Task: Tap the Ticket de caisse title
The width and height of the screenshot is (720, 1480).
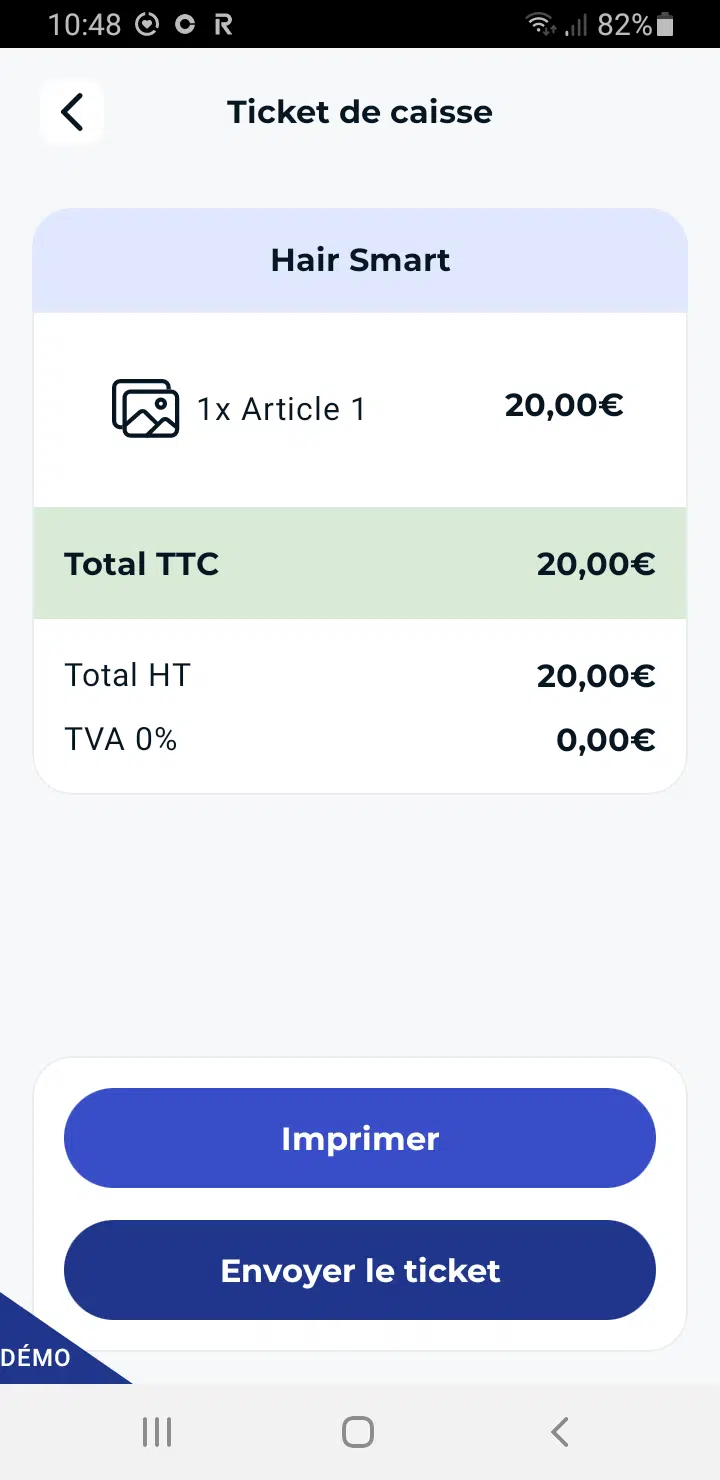Action: click(x=360, y=112)
